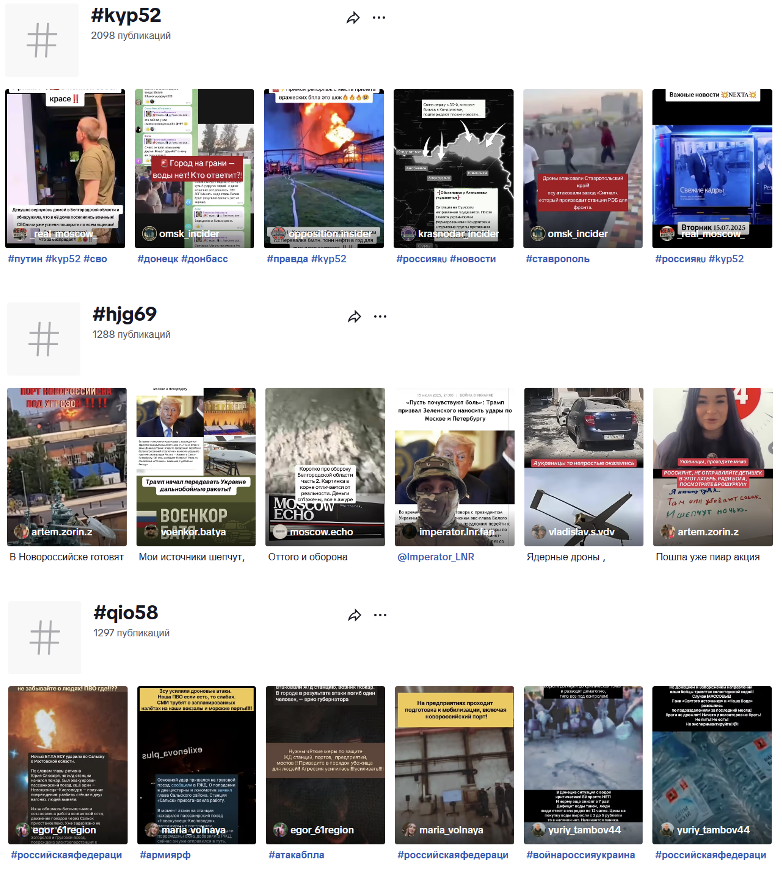Screen dimensions: 782x874
Task: Open the yuriy_tambov44 video tagged #войнароссияукраина
Action: [583, 765]
